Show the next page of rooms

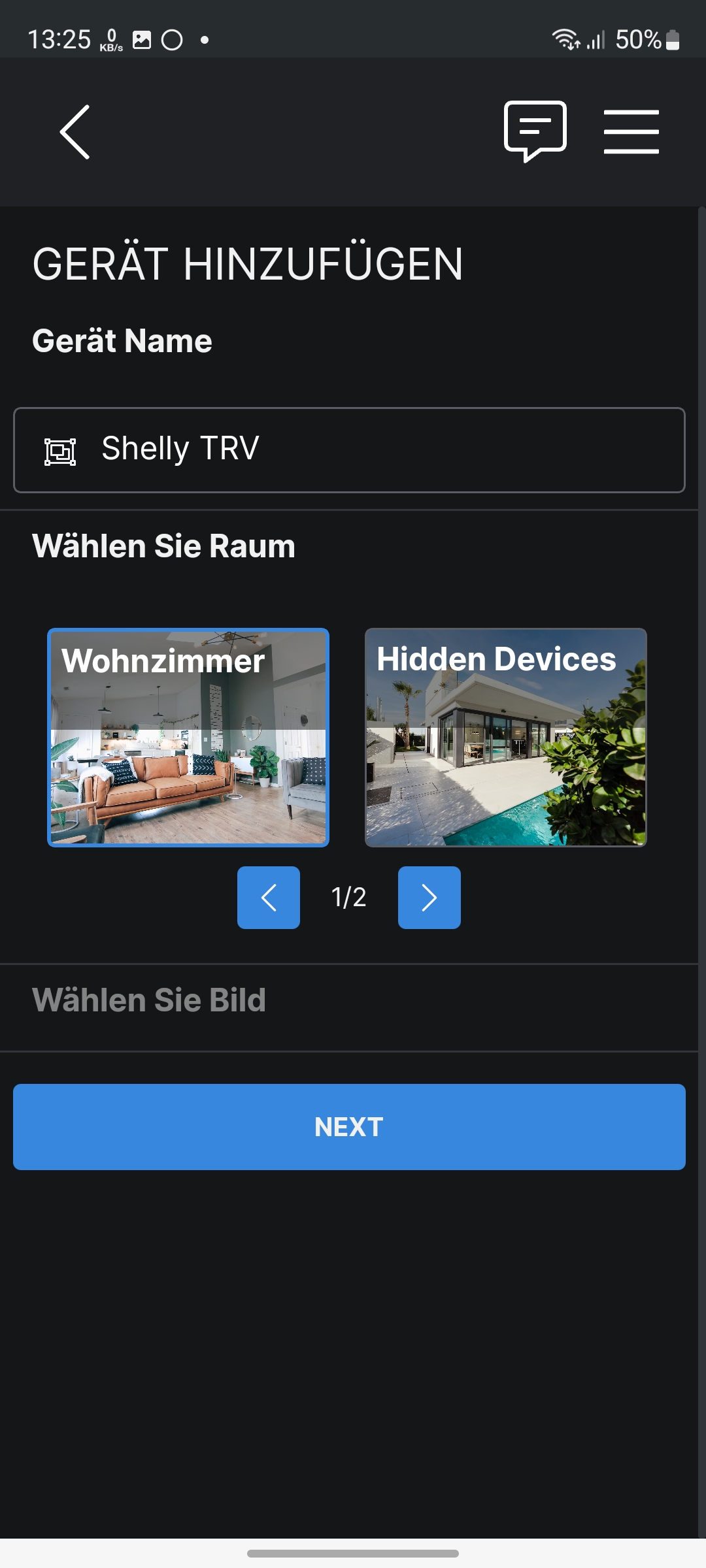point(429,897)
